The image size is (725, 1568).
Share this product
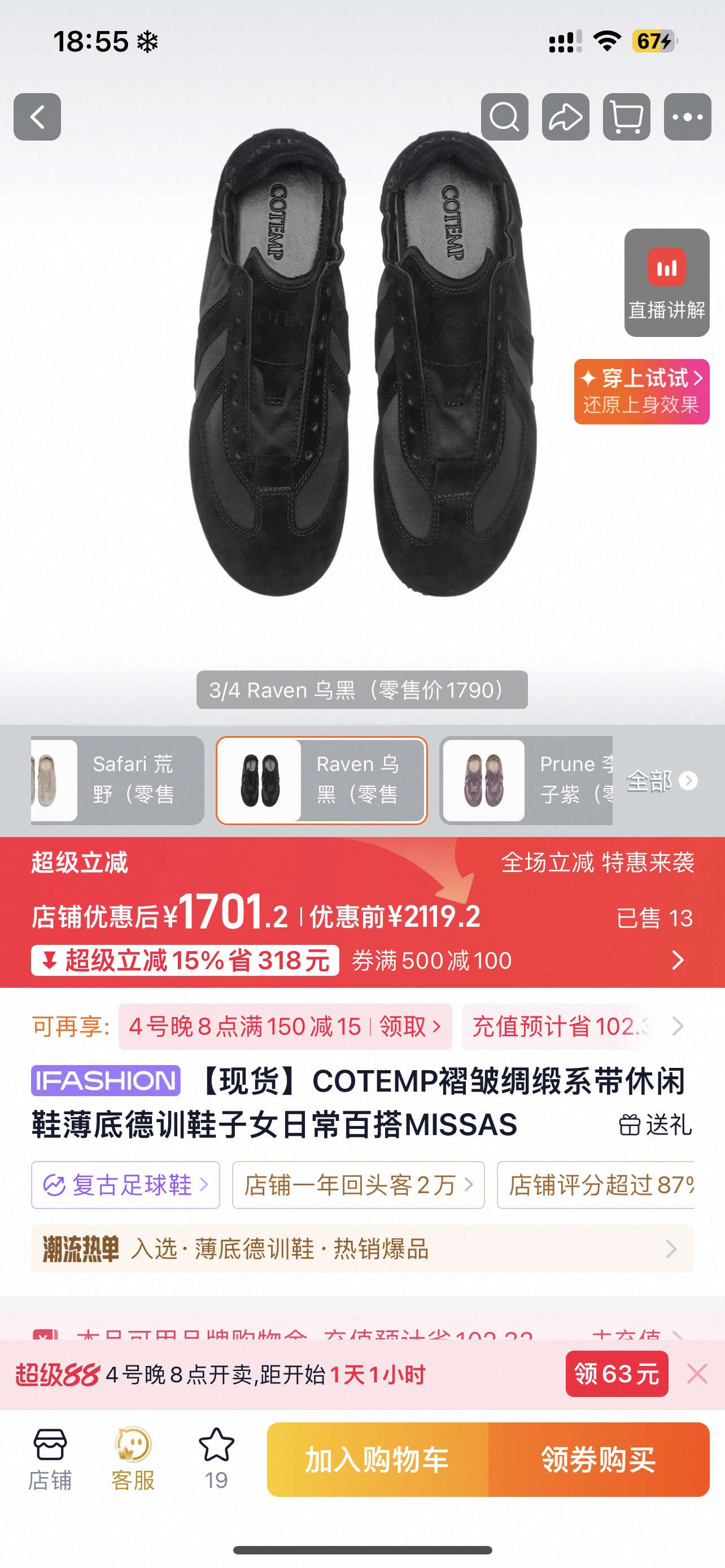pyautogui.click(x=566, y=117)
